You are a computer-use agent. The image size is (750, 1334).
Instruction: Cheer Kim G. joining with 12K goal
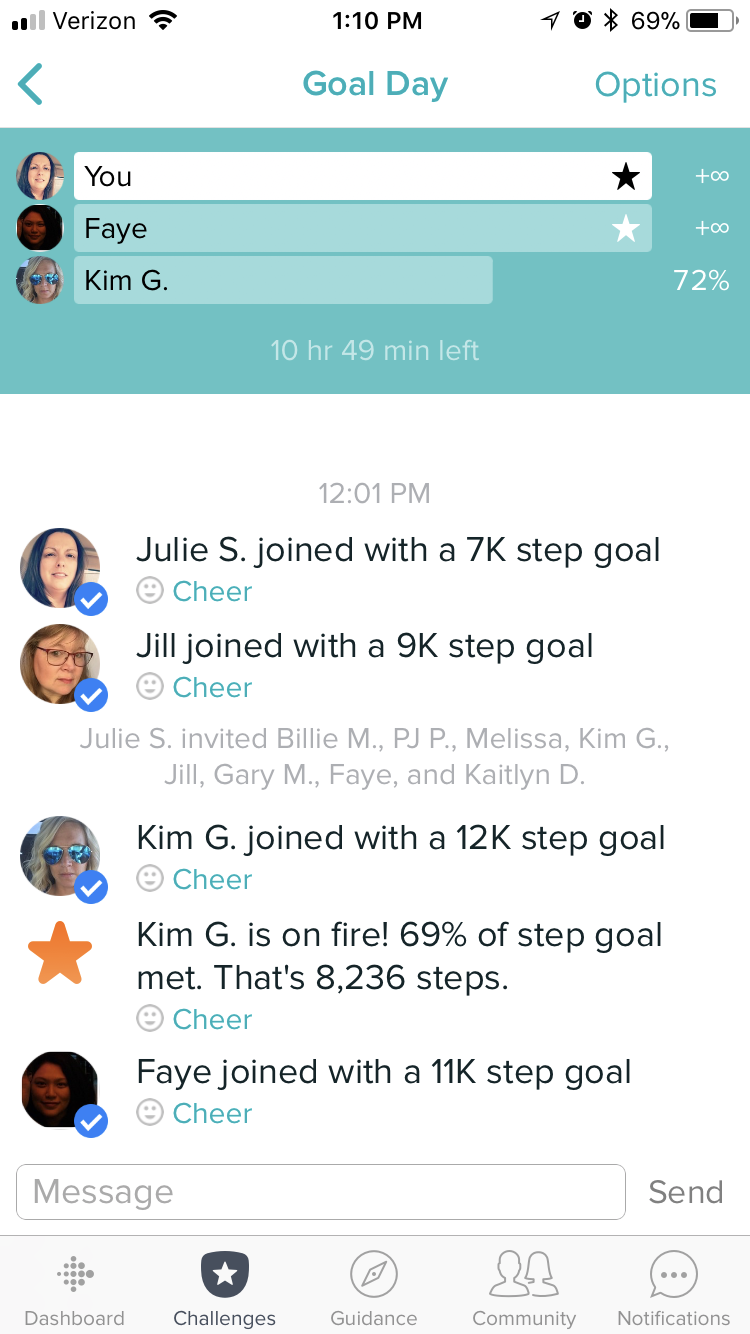195,880
